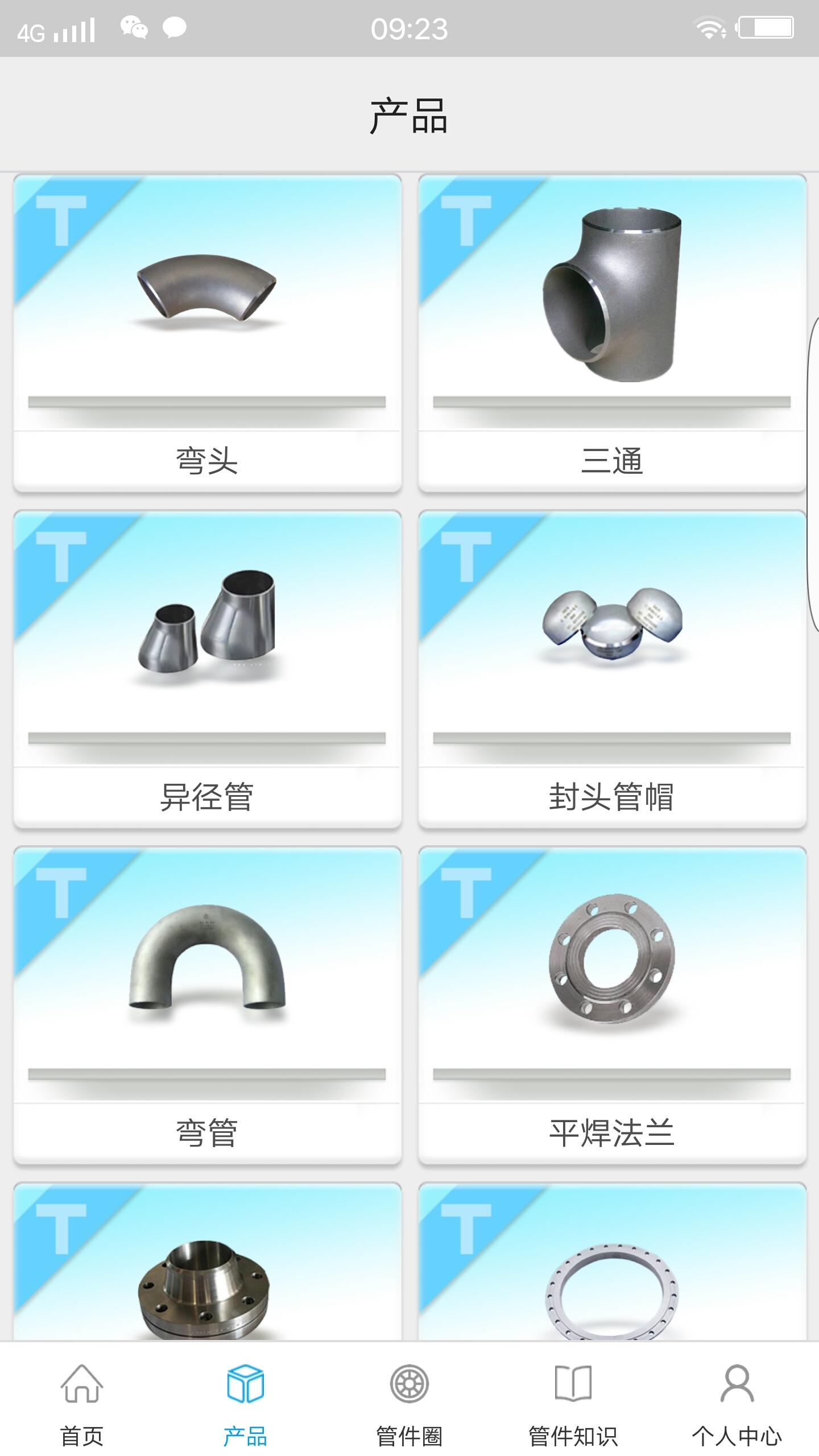Open the 弯管 product category
The width and height of the screenshot is (819, 1456).
point(208,1004)
